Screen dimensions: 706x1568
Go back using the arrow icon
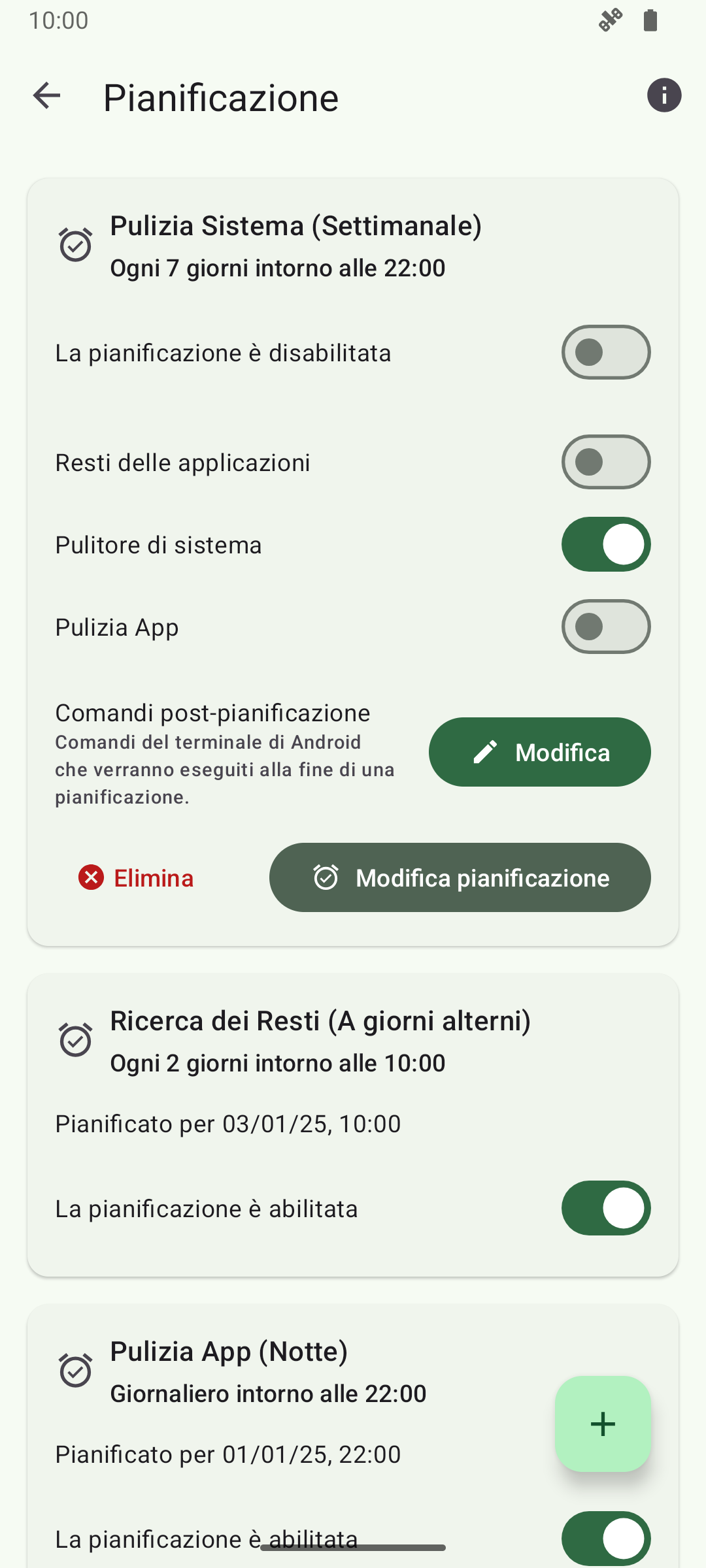[46, 96]
